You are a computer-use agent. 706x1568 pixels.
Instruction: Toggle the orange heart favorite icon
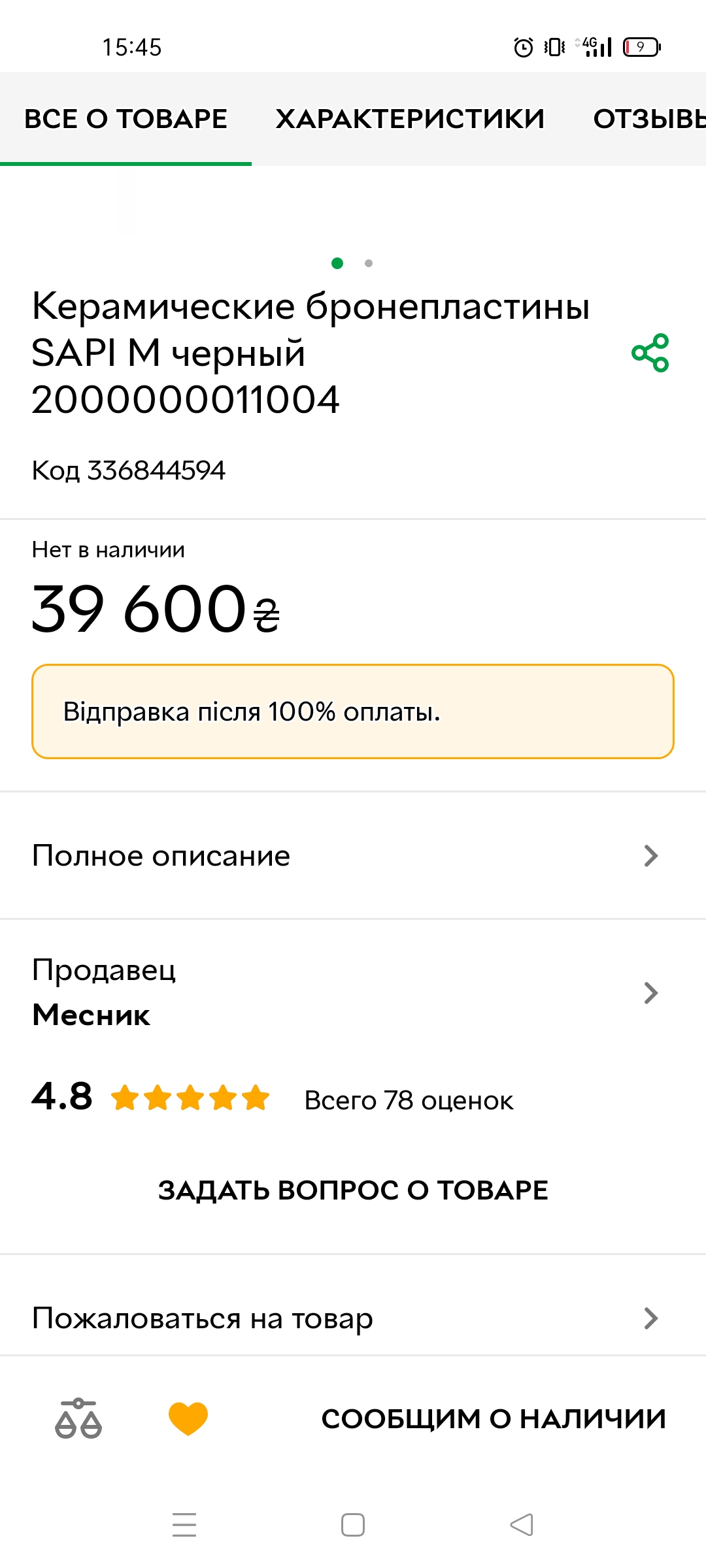tap(188, 1419)
